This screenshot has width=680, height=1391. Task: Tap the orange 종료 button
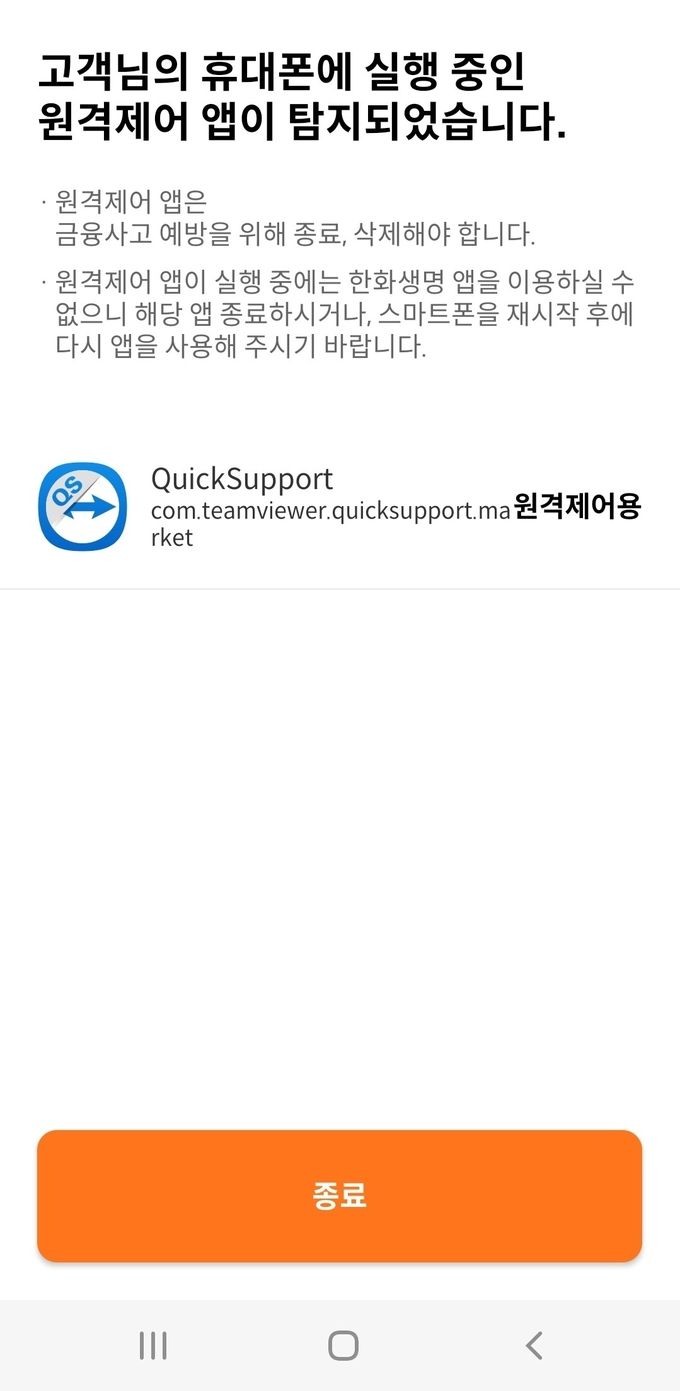click(339, 1195)
